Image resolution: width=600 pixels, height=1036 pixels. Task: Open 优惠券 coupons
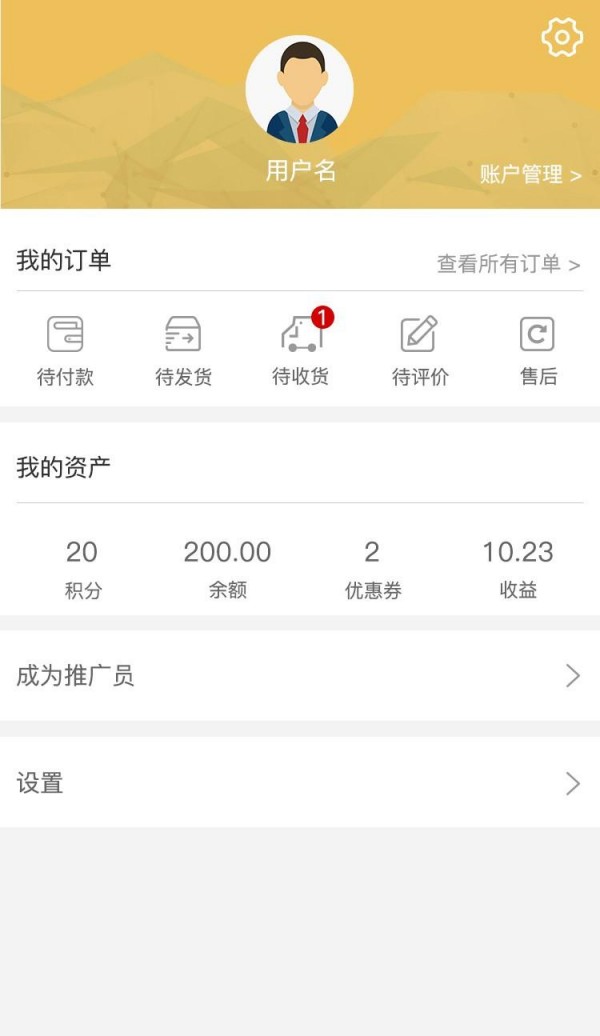372,567
